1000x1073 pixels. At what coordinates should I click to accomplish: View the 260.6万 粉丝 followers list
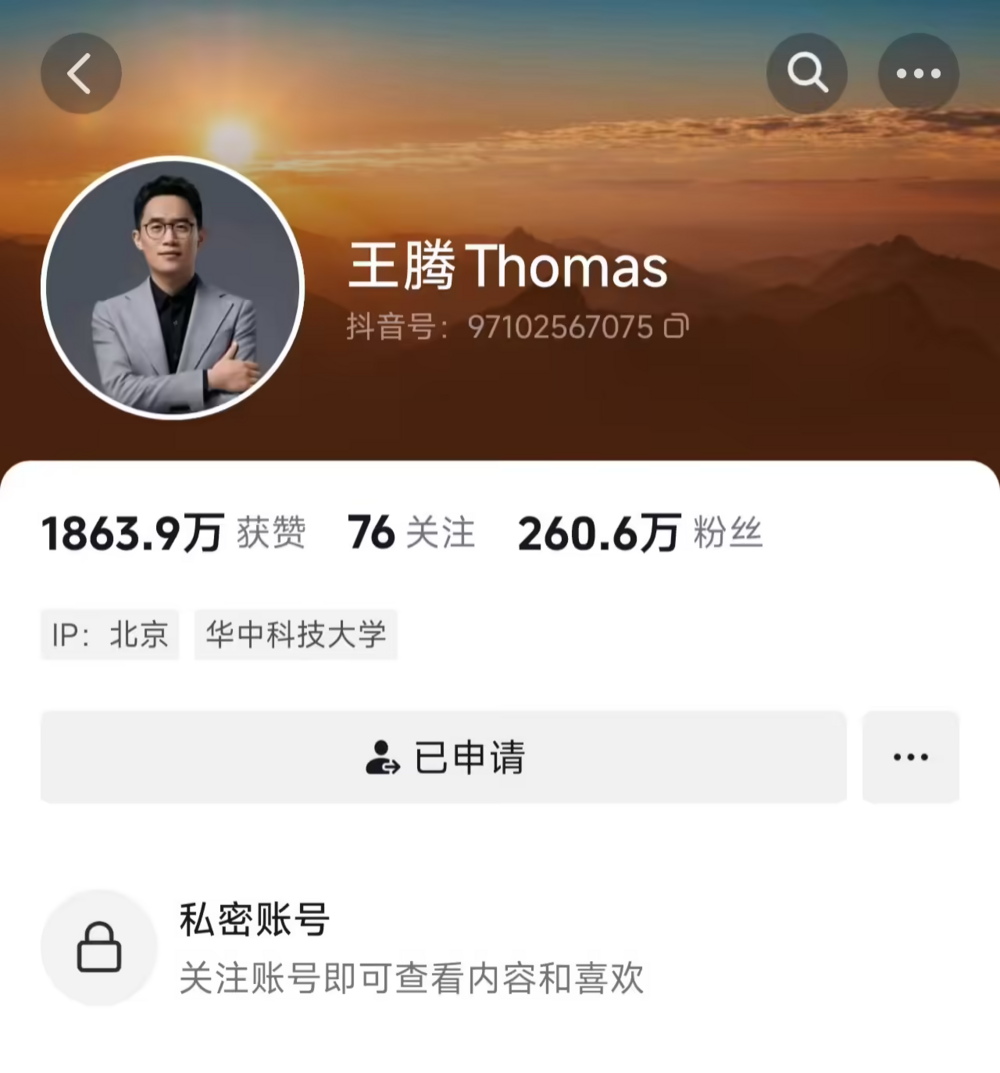(x=640, y=533)
